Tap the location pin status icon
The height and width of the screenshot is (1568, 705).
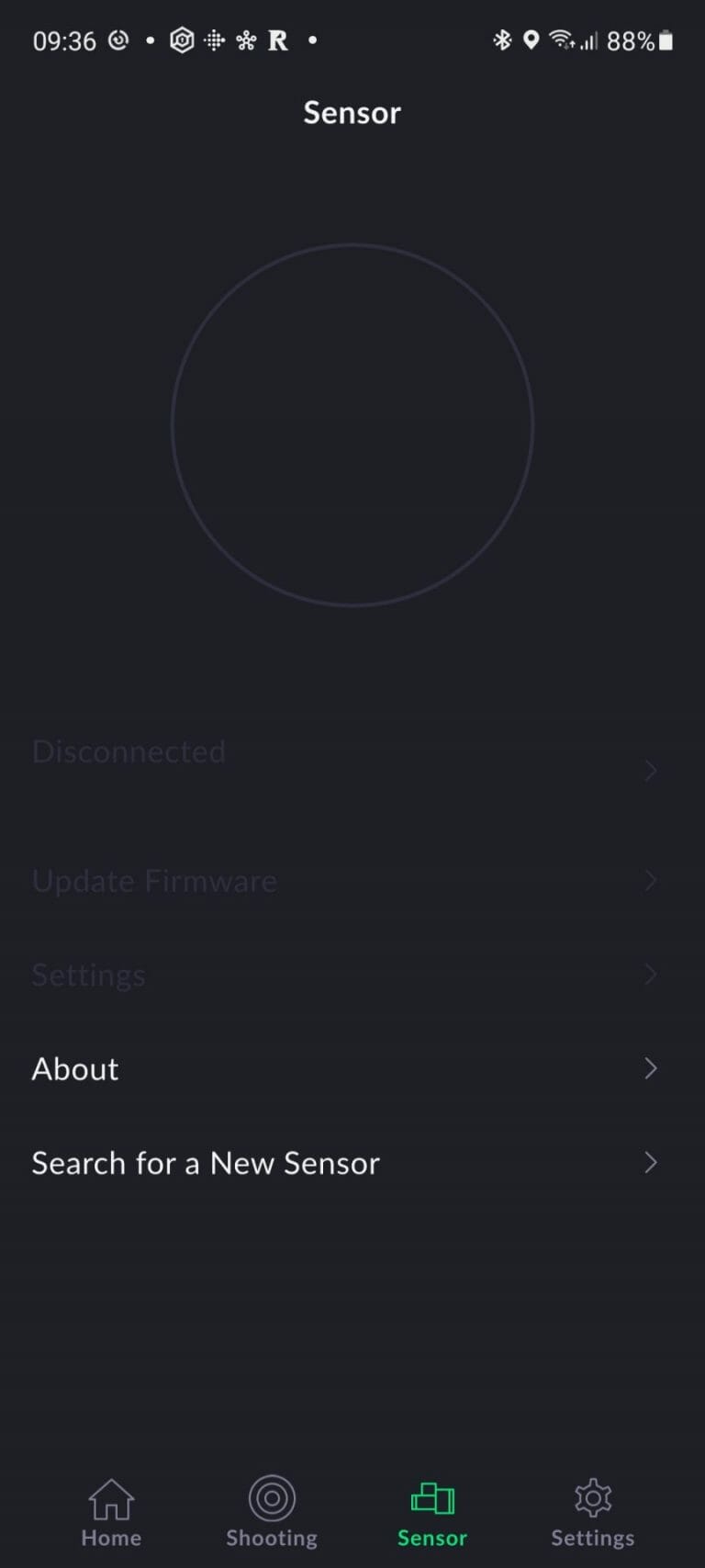531,39
